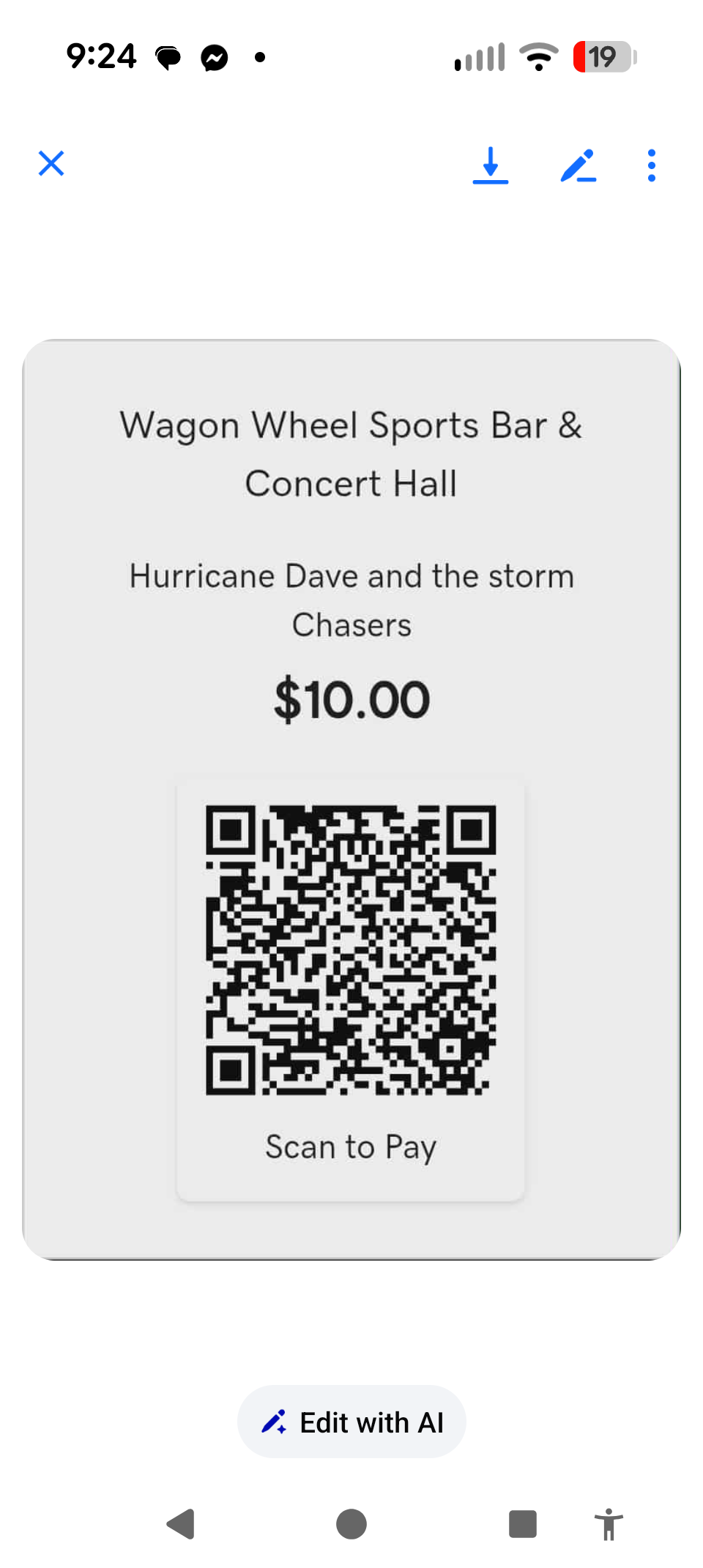703x1568 pixels.
Task: Download this image
Action: point(491,165)
